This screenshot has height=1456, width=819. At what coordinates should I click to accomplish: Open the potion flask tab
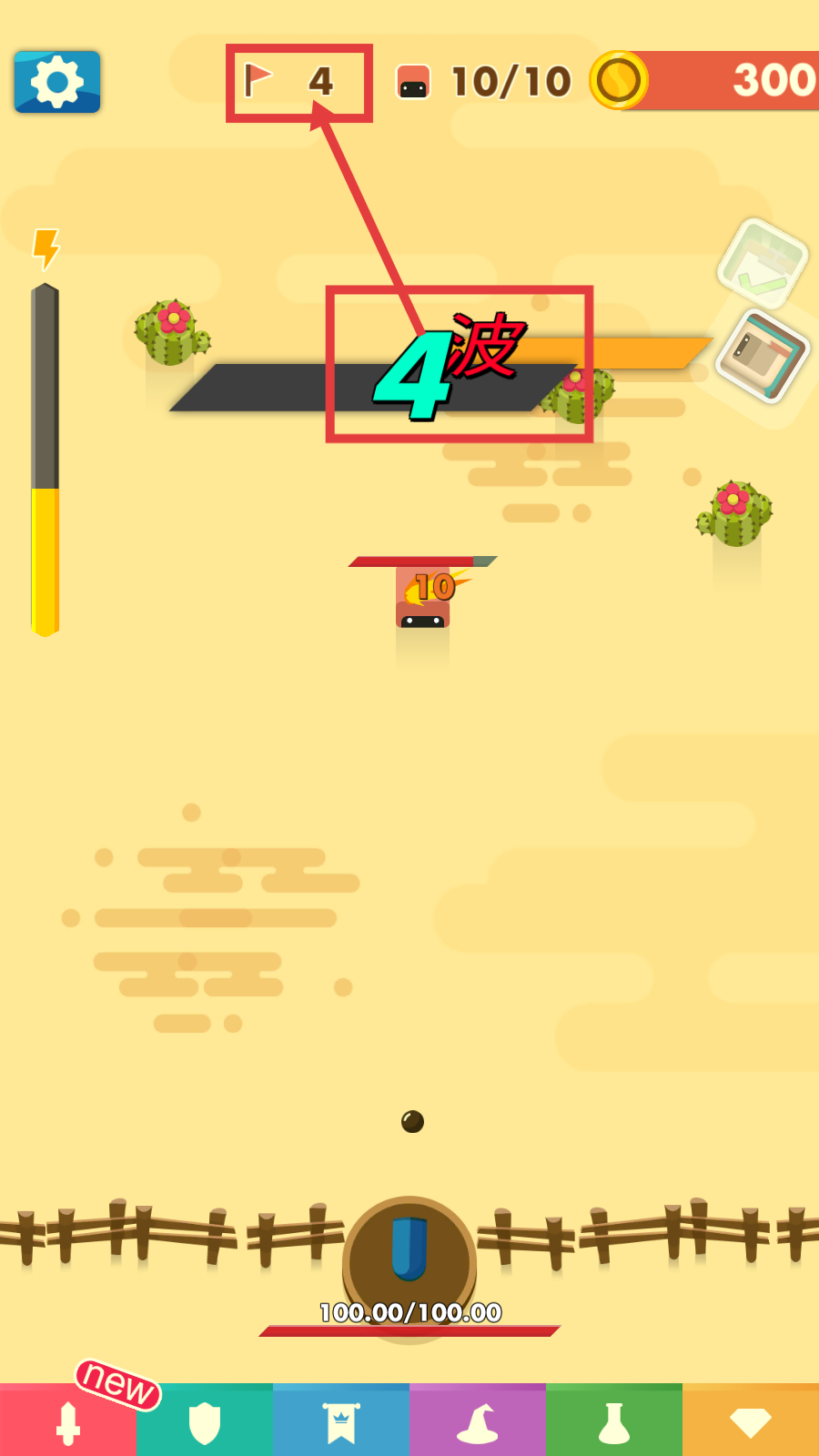tap(614, 1422)
